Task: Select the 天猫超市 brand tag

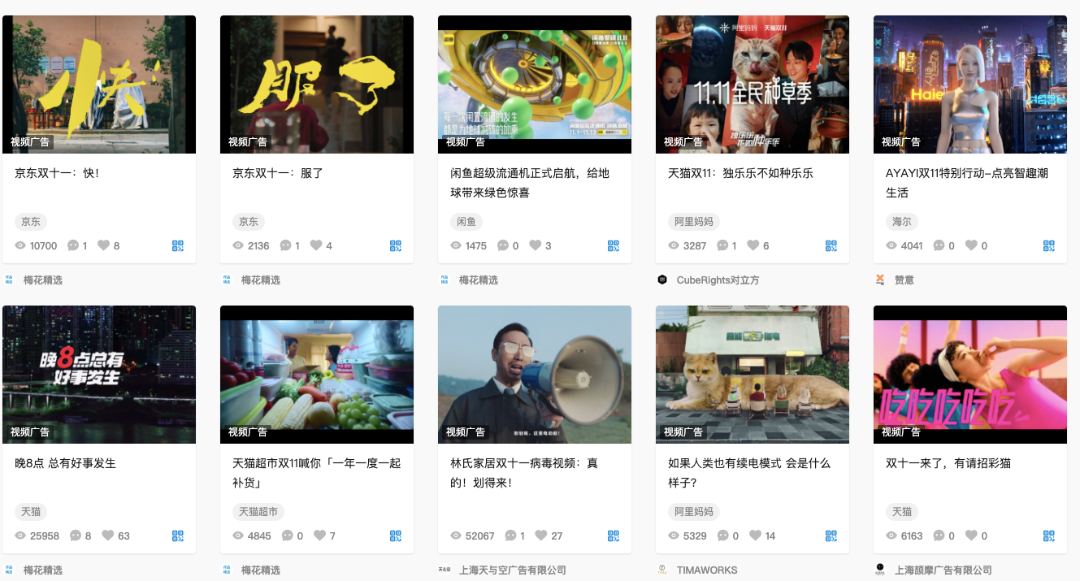Action: 258,512
